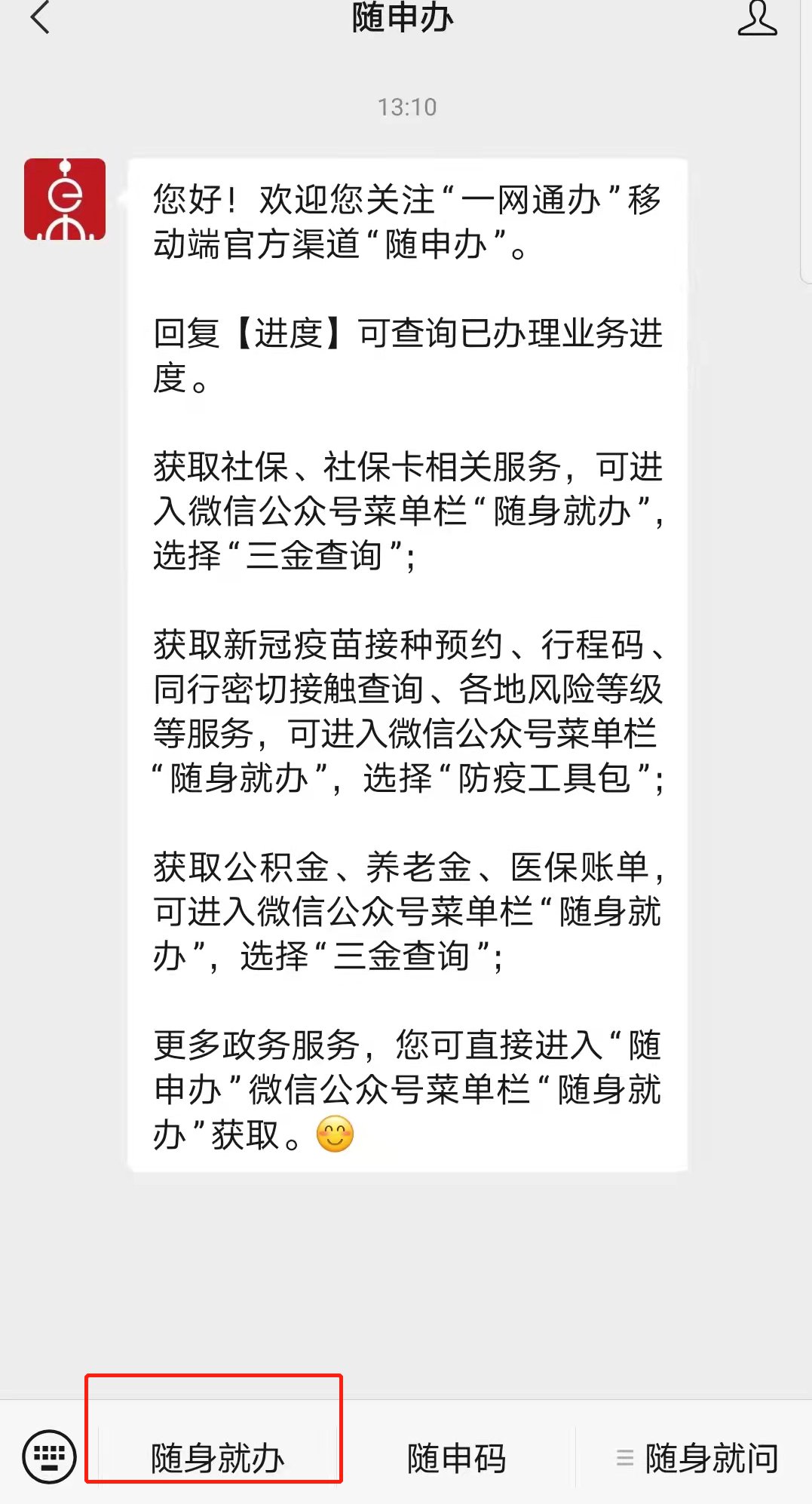Open the 随申办 account avatar
The image size is (812, 1504).
[65, 199]
